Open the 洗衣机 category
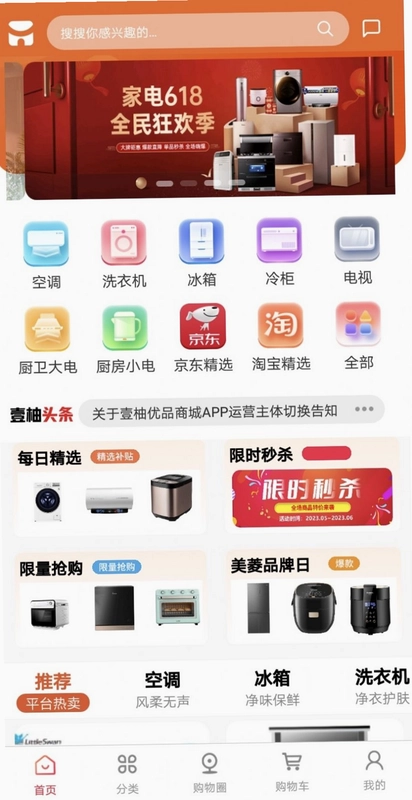Image resolution: width=412 pixels, height=800 pixels. pos(124,254)
